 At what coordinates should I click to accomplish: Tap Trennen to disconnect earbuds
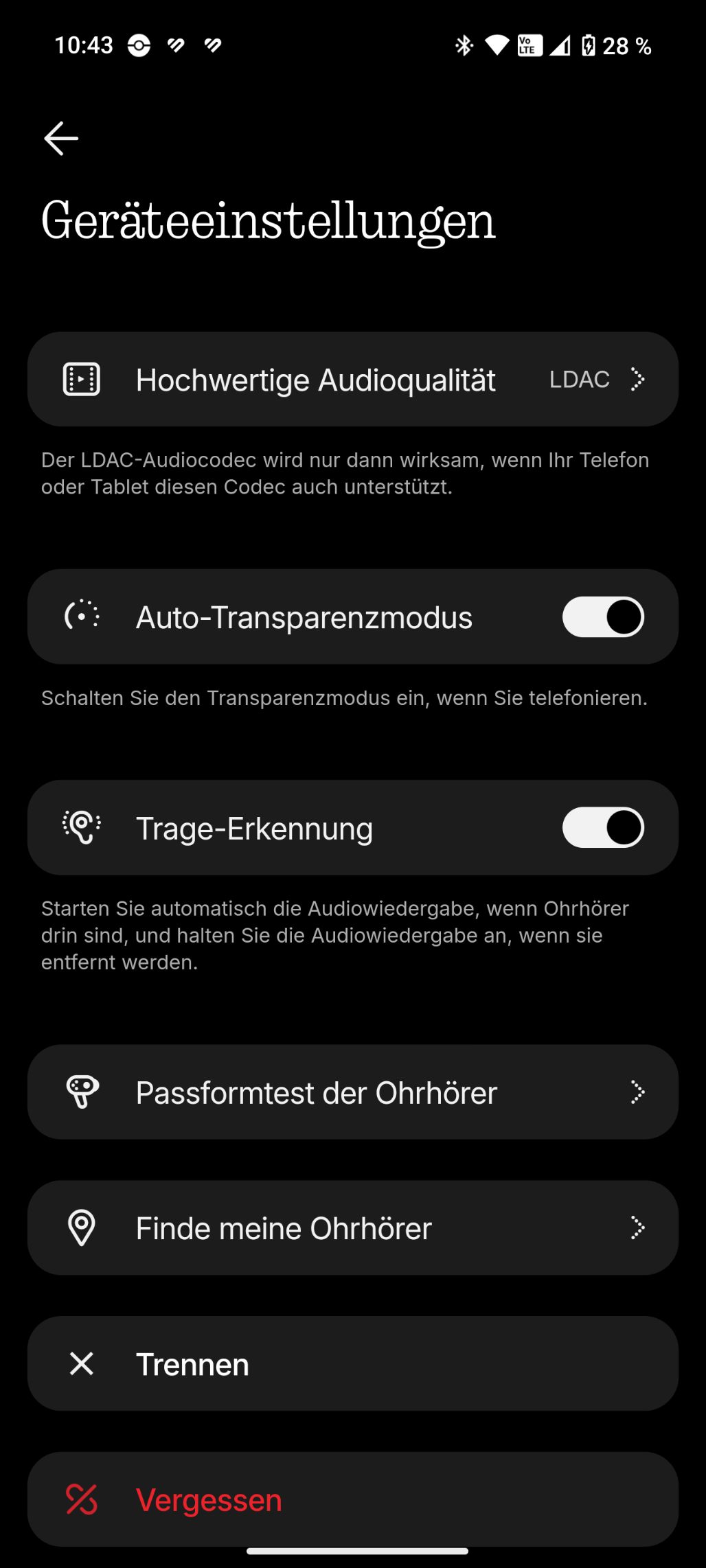(x=352, y=1364)
